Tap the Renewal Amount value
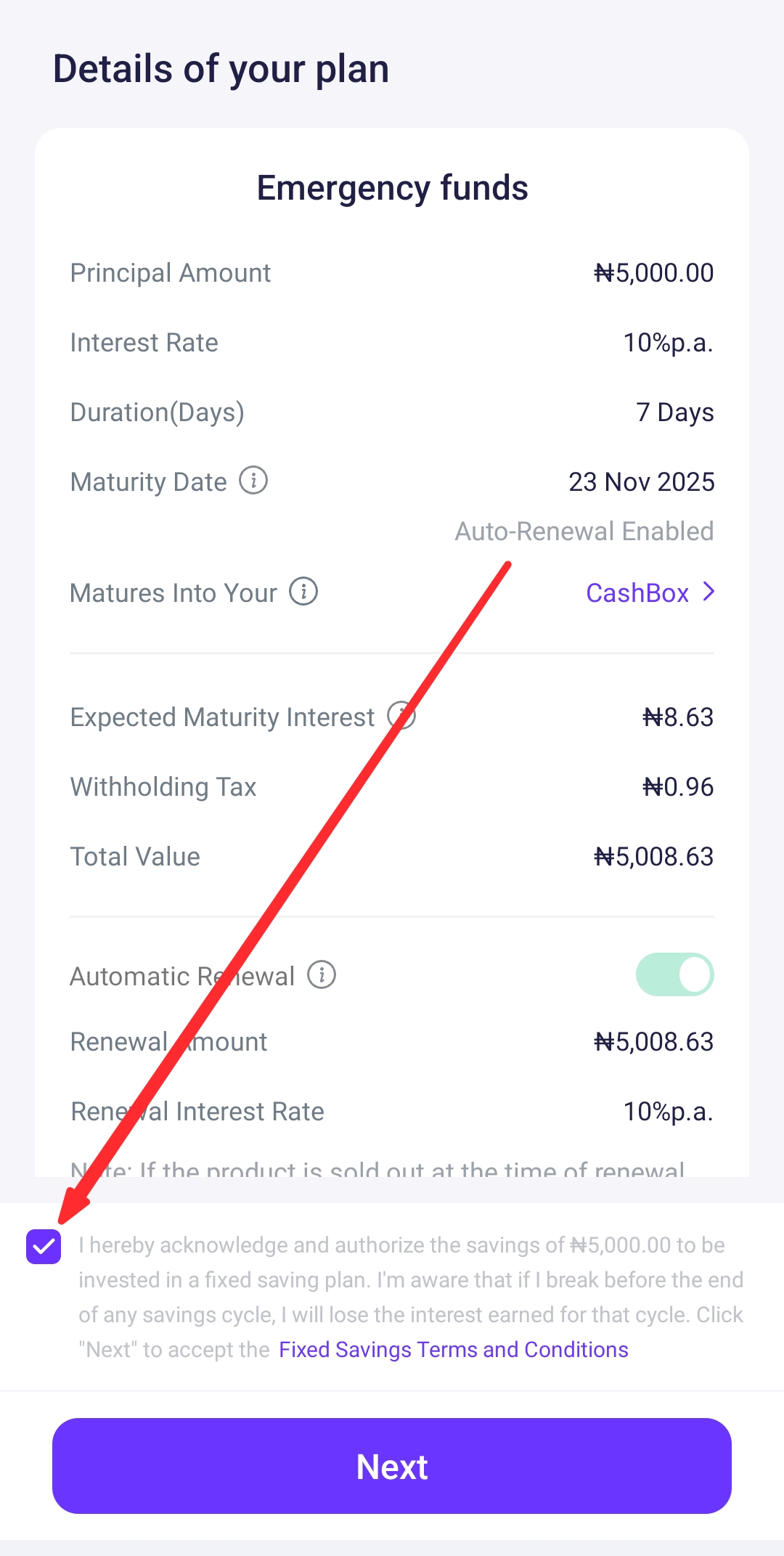This screenshot has width=784, height=1556. coord(654,1040)
